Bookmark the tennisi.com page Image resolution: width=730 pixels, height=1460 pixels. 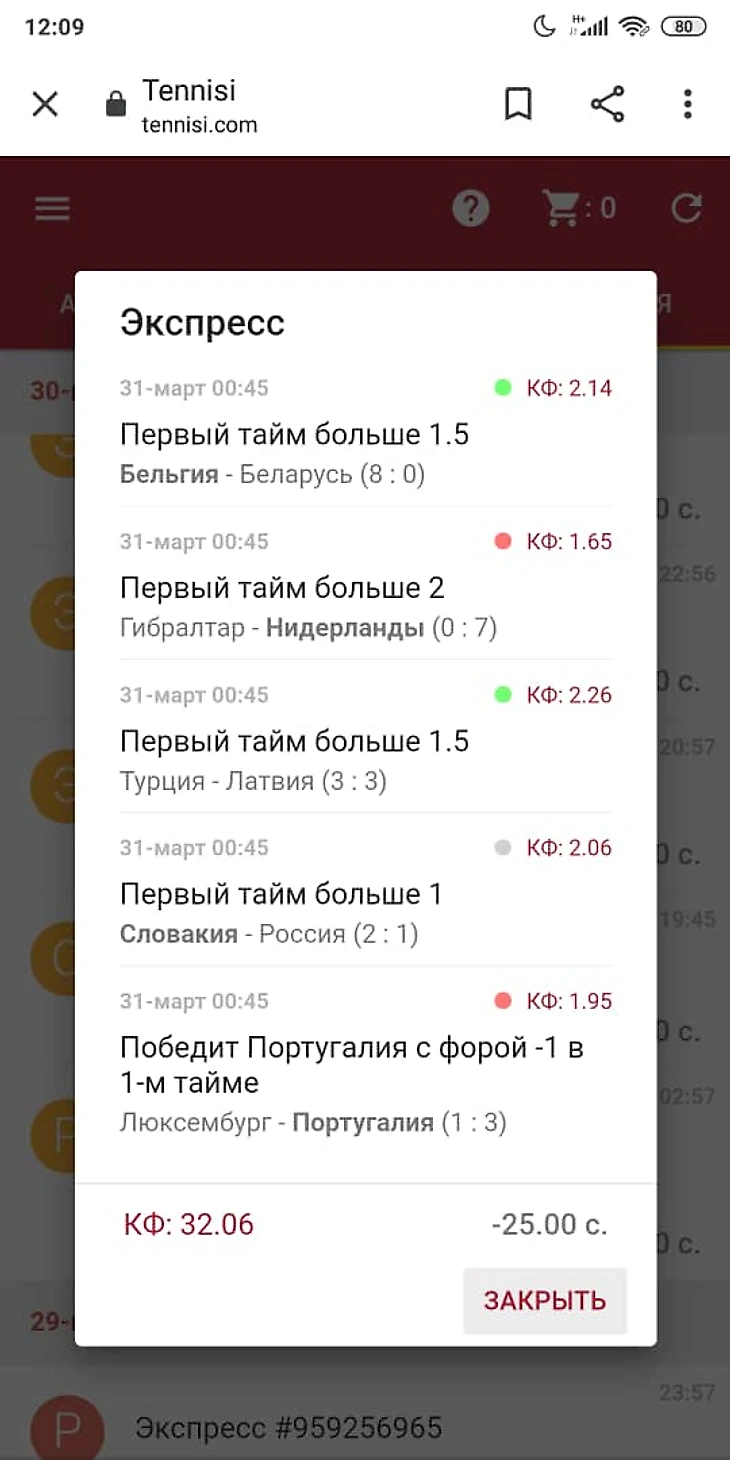[x=518, y=104]
